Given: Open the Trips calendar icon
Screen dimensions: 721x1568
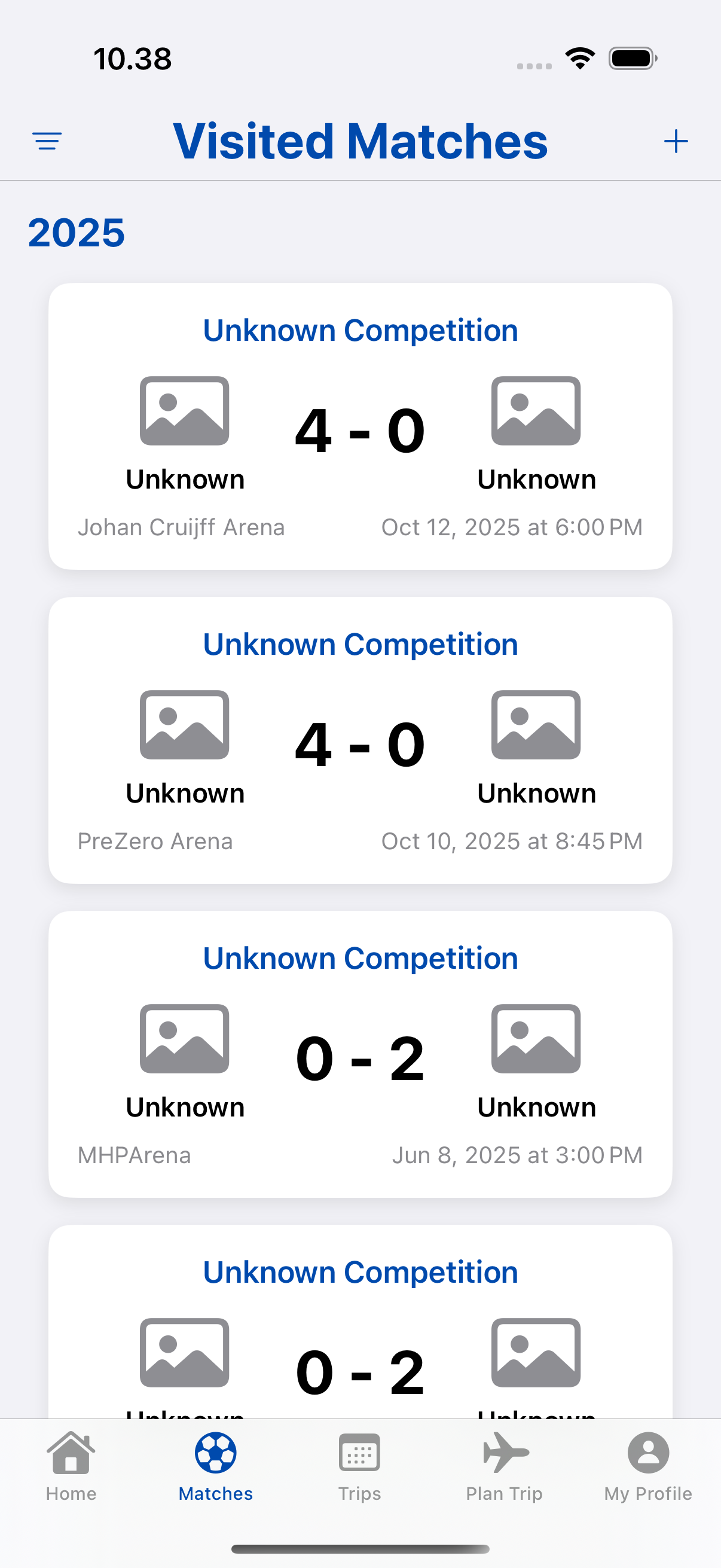Looking at the screenshot, I should click(x=360, y=1454).
